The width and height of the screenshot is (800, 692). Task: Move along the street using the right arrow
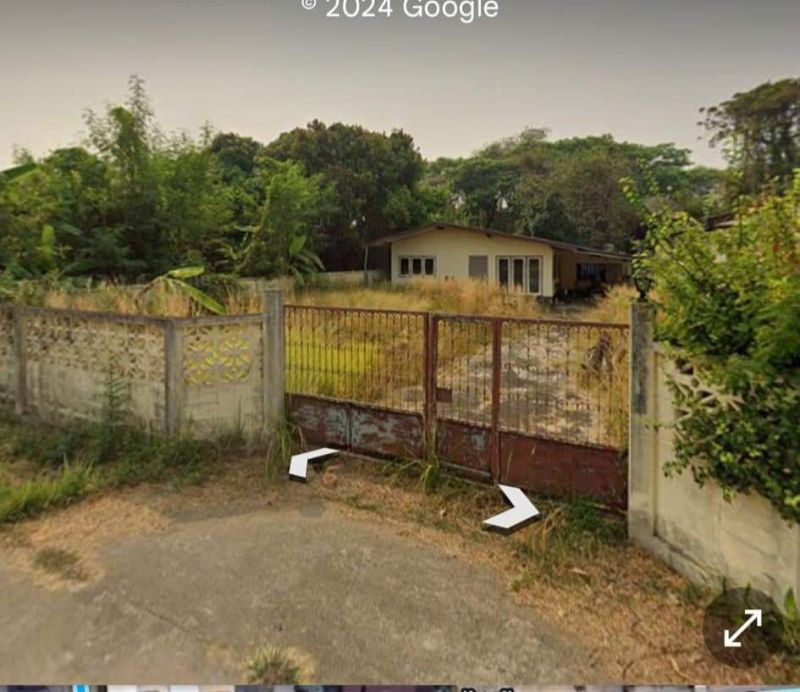[x=514, y=510]
